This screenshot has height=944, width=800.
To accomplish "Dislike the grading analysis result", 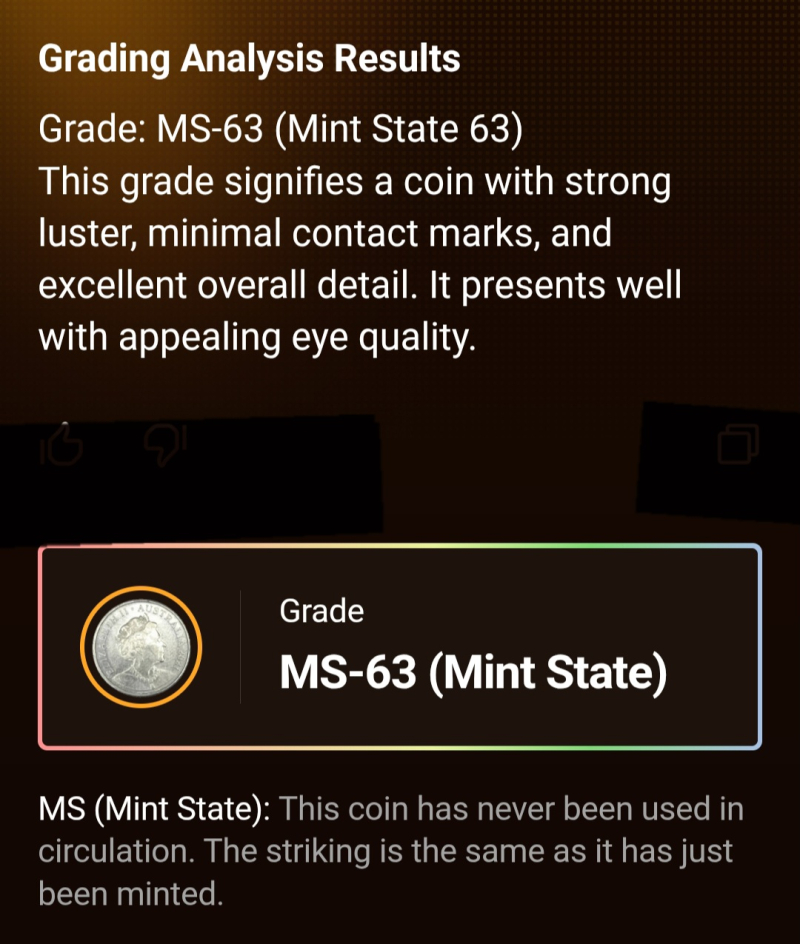I will 166,445.
